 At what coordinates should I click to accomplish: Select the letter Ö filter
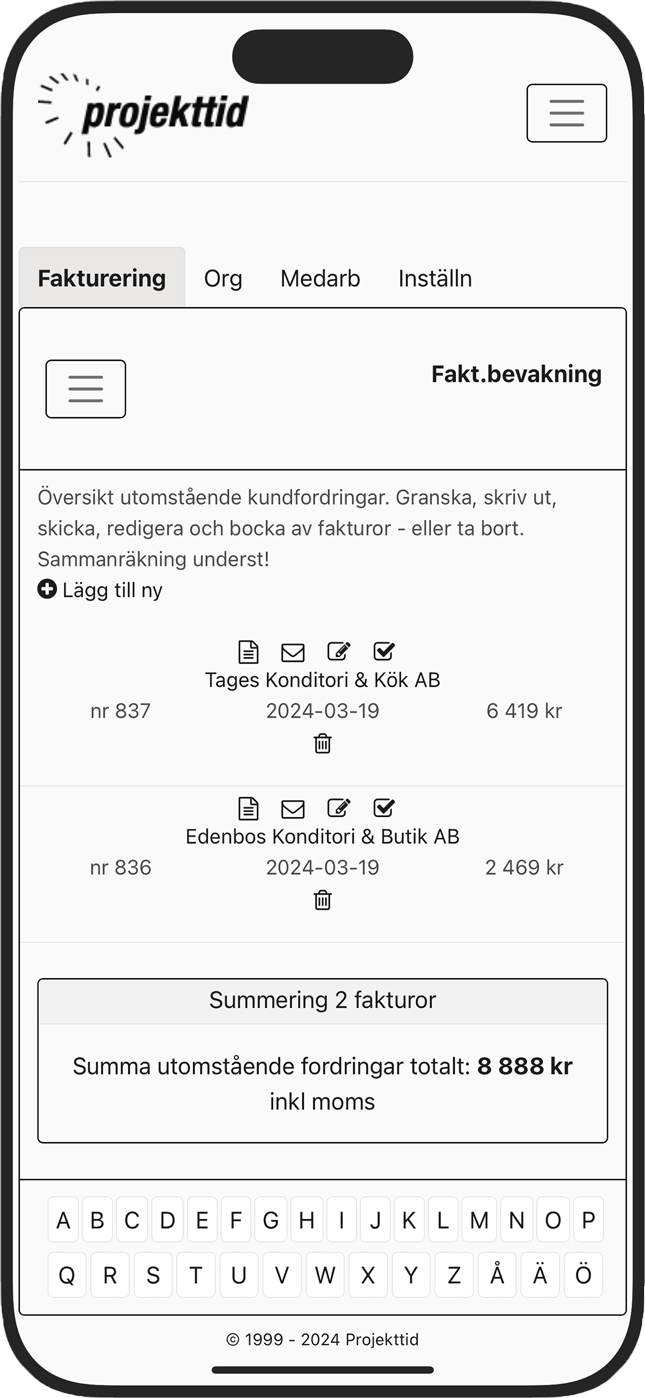click(x=584, y=1275)
